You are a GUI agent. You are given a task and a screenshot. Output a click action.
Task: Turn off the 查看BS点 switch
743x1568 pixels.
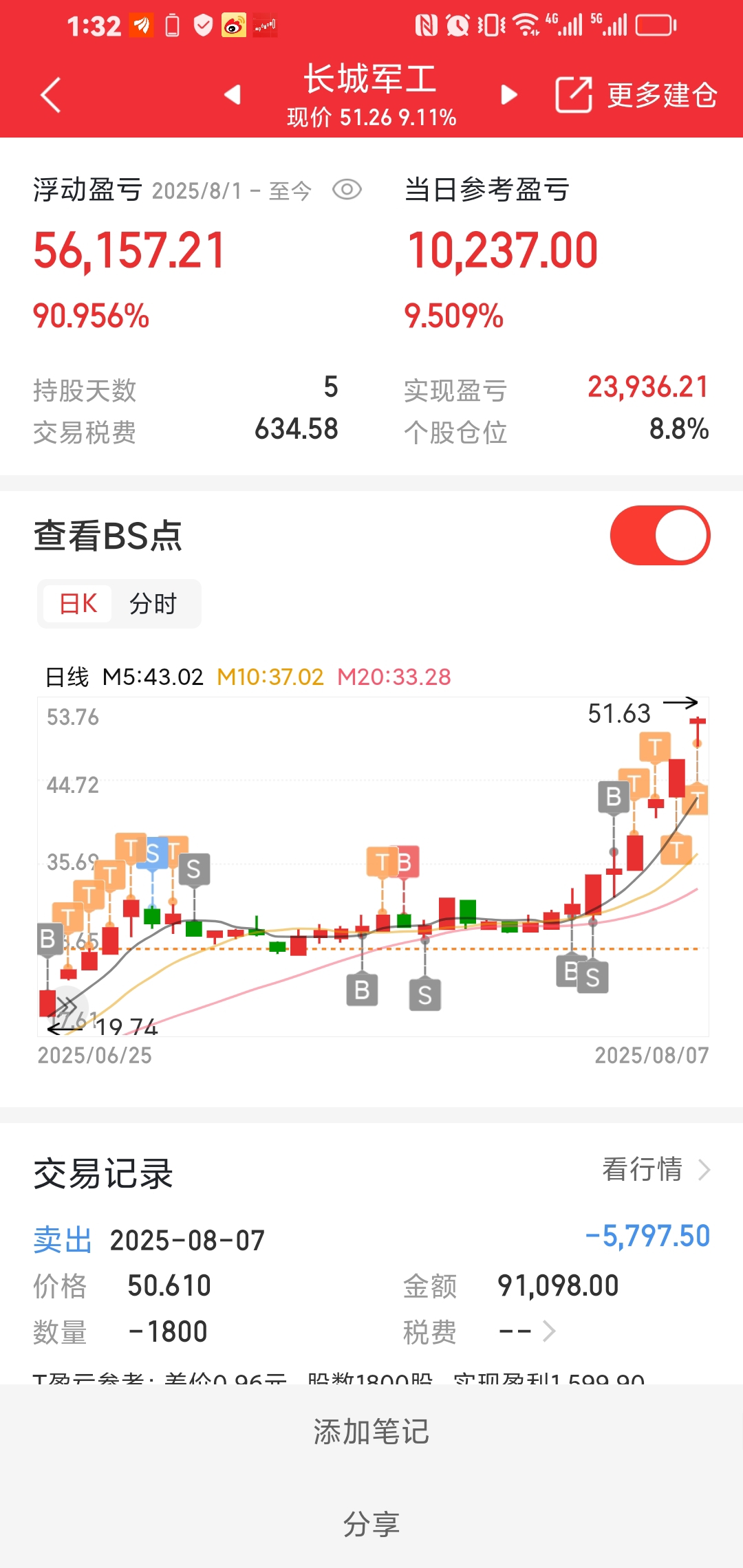point(660,535)
